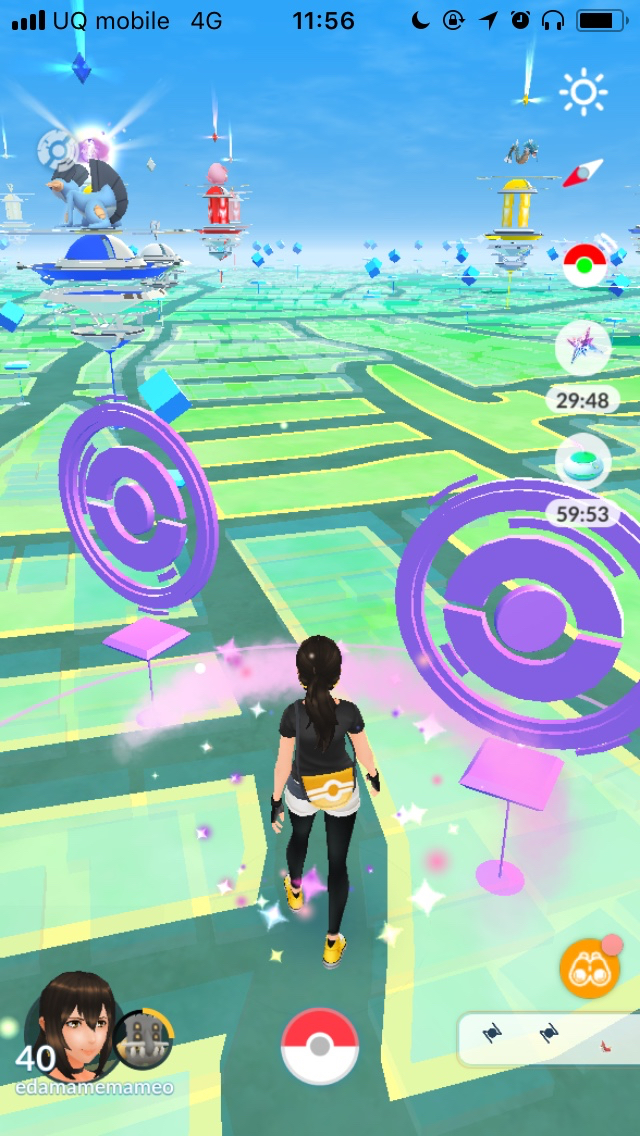Open the Star Piece timer showing 29:48
640x1136 pixels.
583,347
